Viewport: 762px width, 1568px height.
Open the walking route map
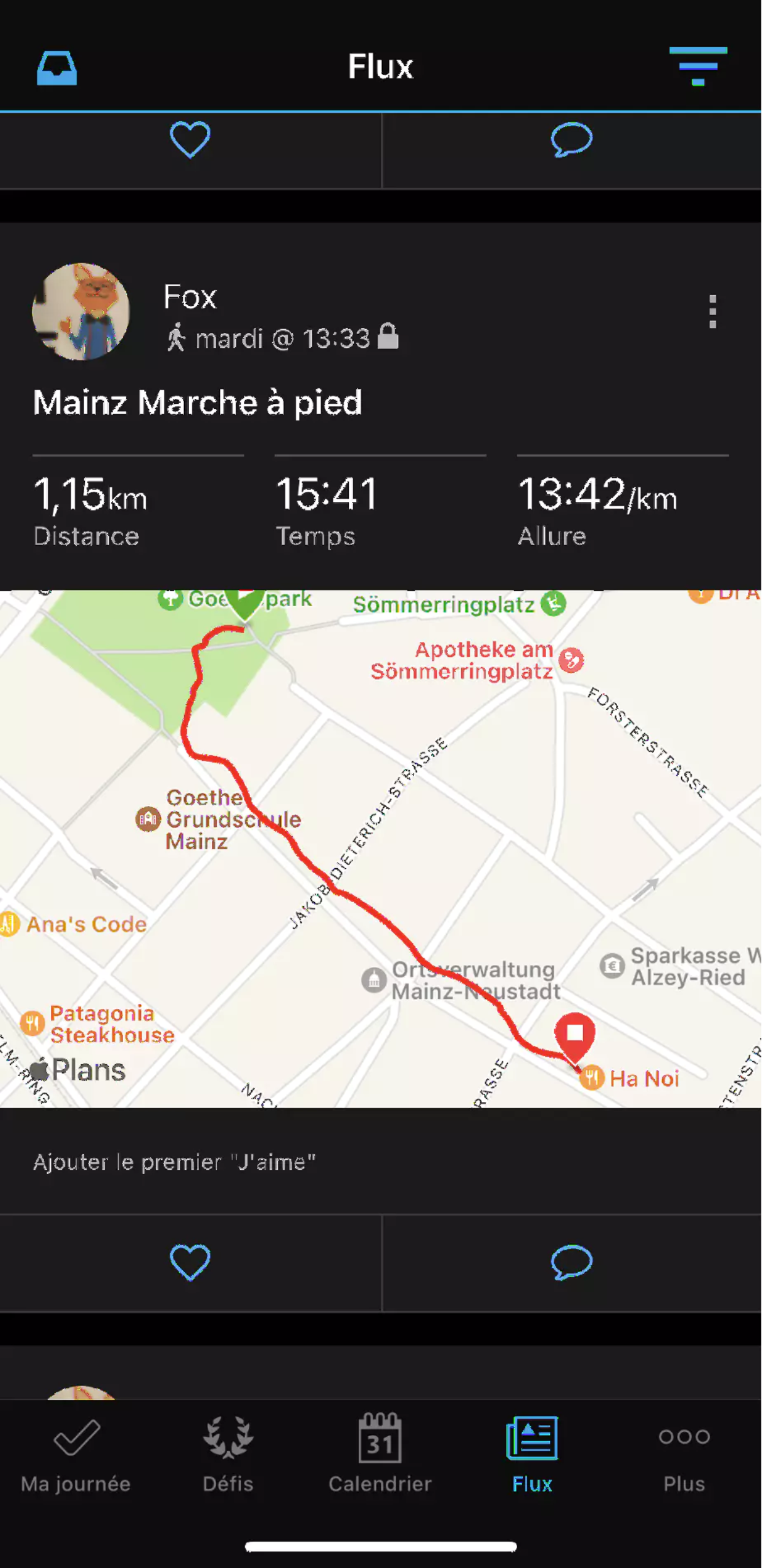tap(381, 849)
